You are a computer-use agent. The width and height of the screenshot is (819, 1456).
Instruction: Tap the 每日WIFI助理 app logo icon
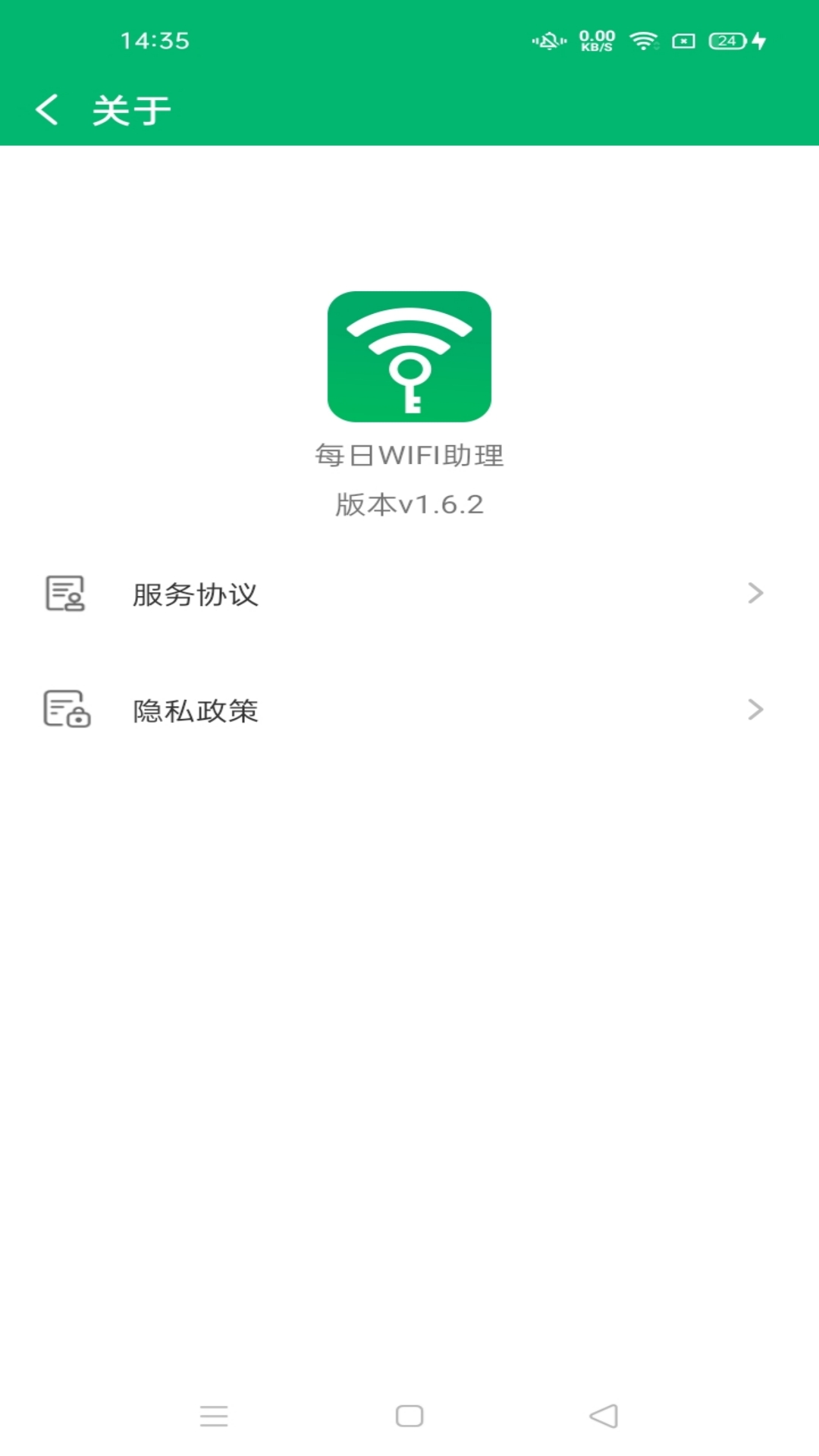(x=409, y=356)
